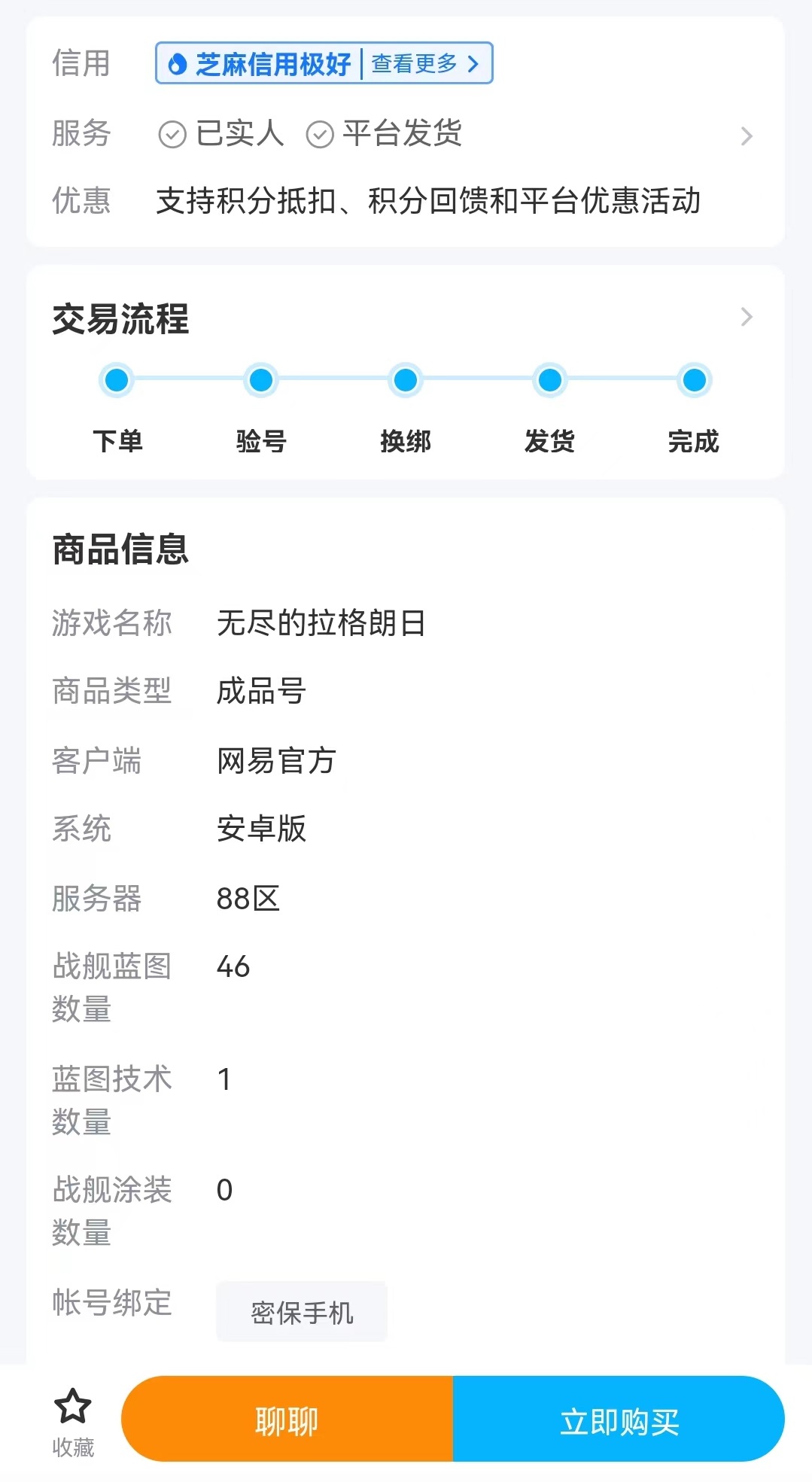
Task: Tap 立即购买 to buy now
Action: point(619,1420)
